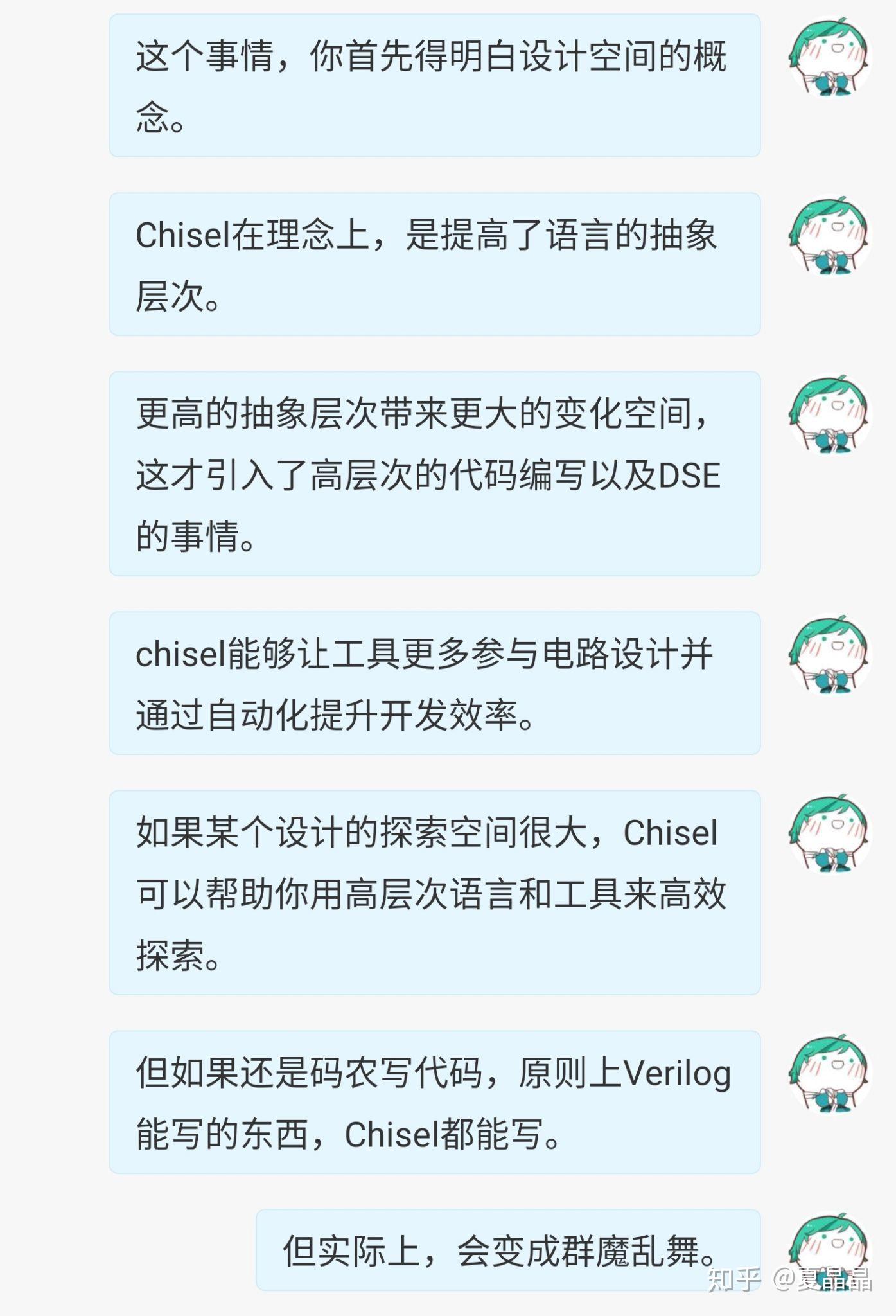Tap avatar next to 'Chisel在理念上' message
This screenshot has width=896, height=1316.
[x=829, y=235]
